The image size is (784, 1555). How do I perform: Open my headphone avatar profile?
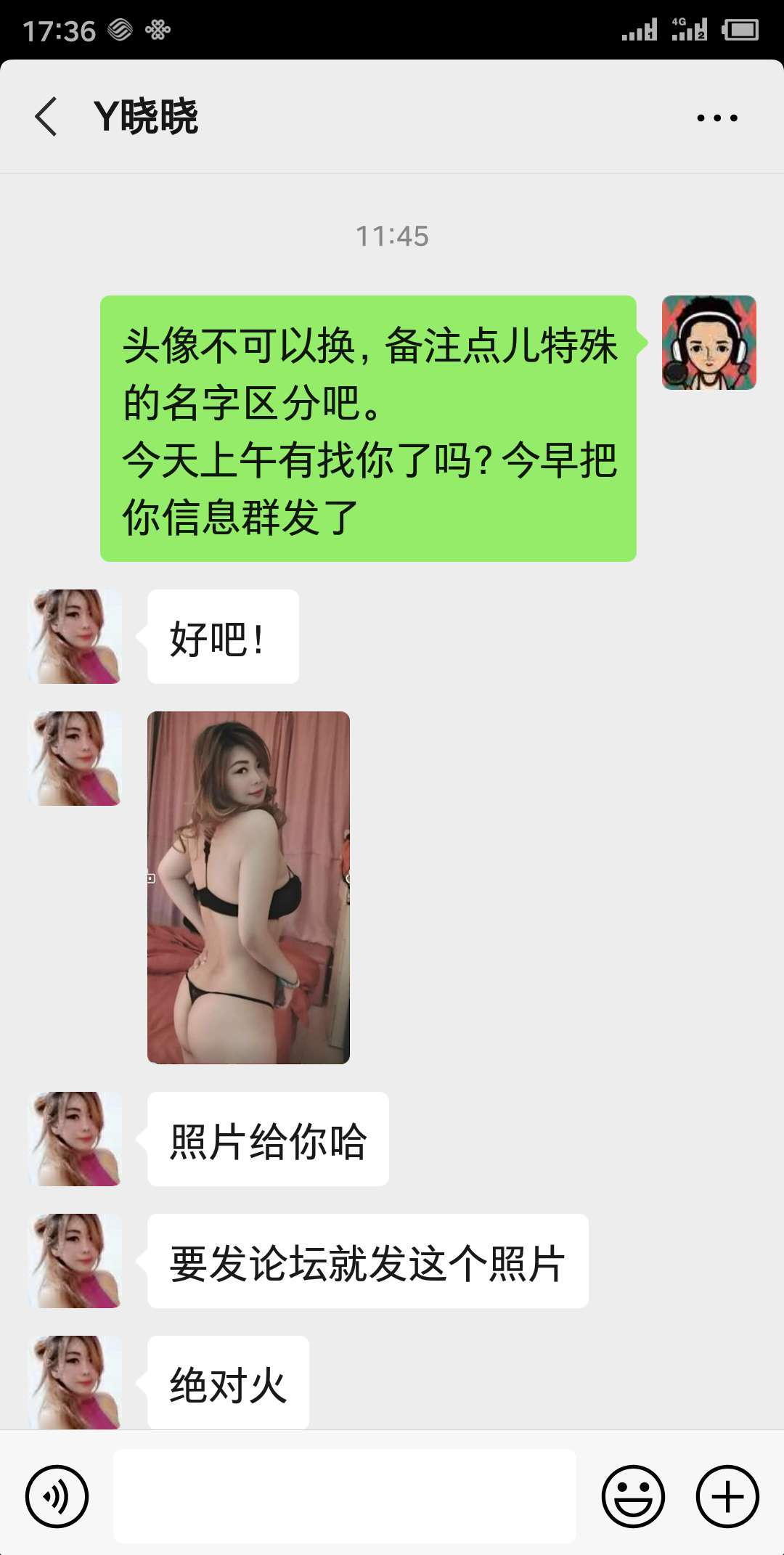709,343
